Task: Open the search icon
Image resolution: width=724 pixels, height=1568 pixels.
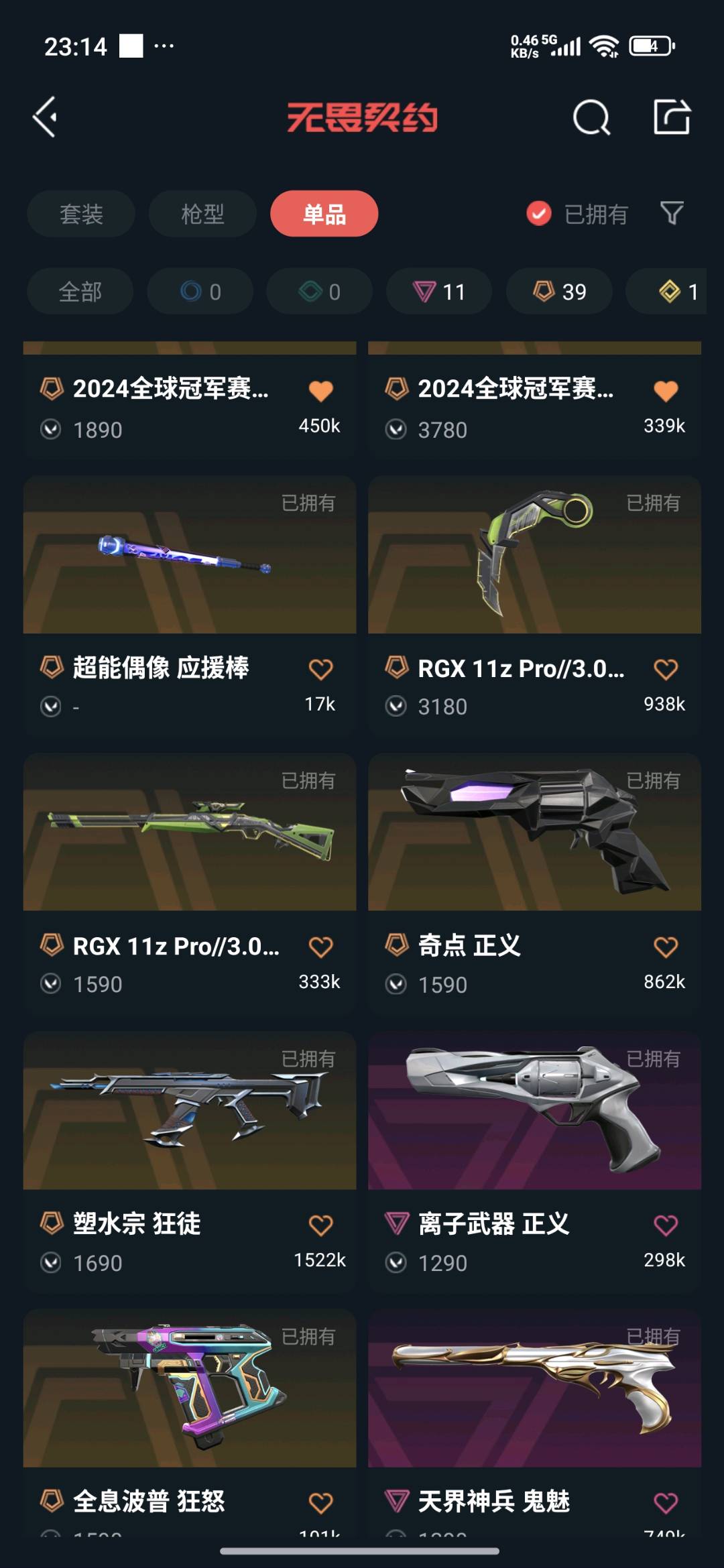Action: (591, 118)
